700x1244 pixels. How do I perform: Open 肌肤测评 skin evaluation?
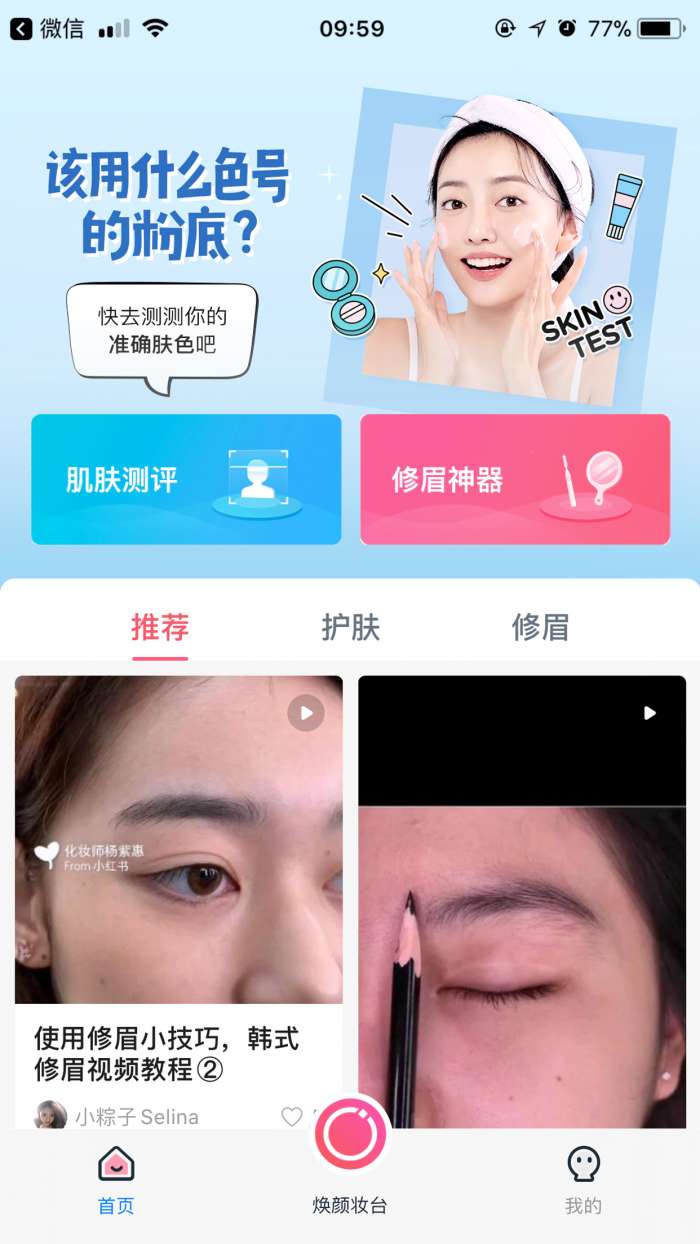click(186, 480)
